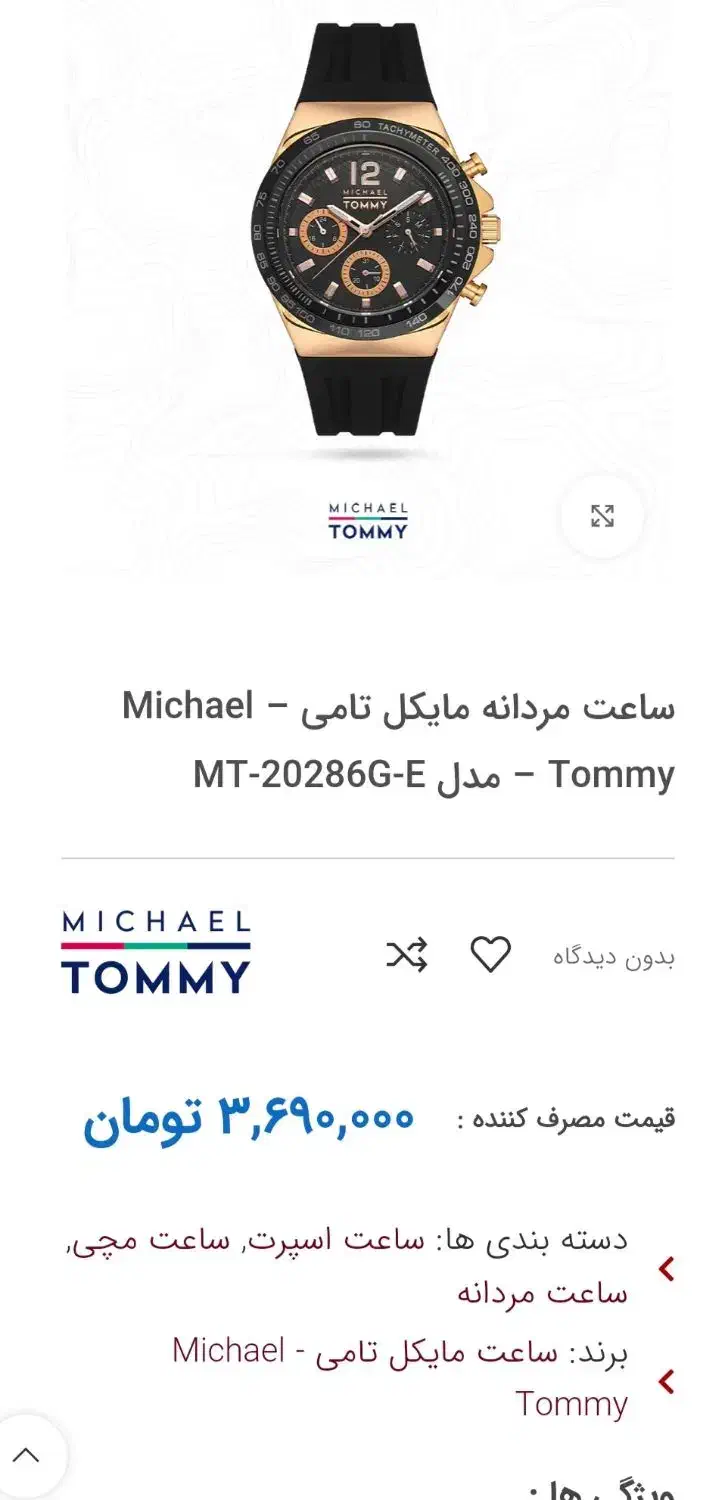Open the ساعت مردانه category

point(542,1292)
